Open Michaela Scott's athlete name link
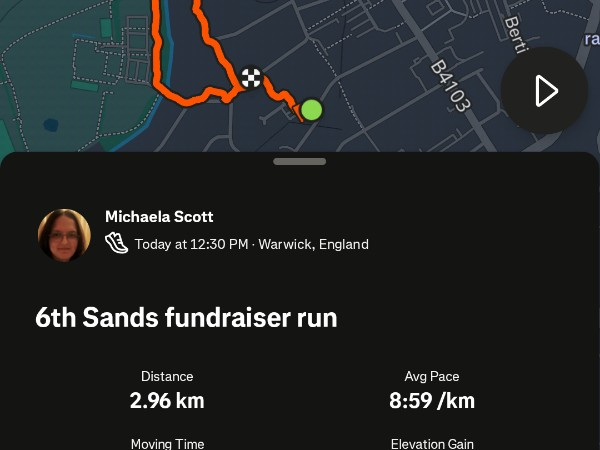This screenshot has width=600, height=450. pos(159,217)
